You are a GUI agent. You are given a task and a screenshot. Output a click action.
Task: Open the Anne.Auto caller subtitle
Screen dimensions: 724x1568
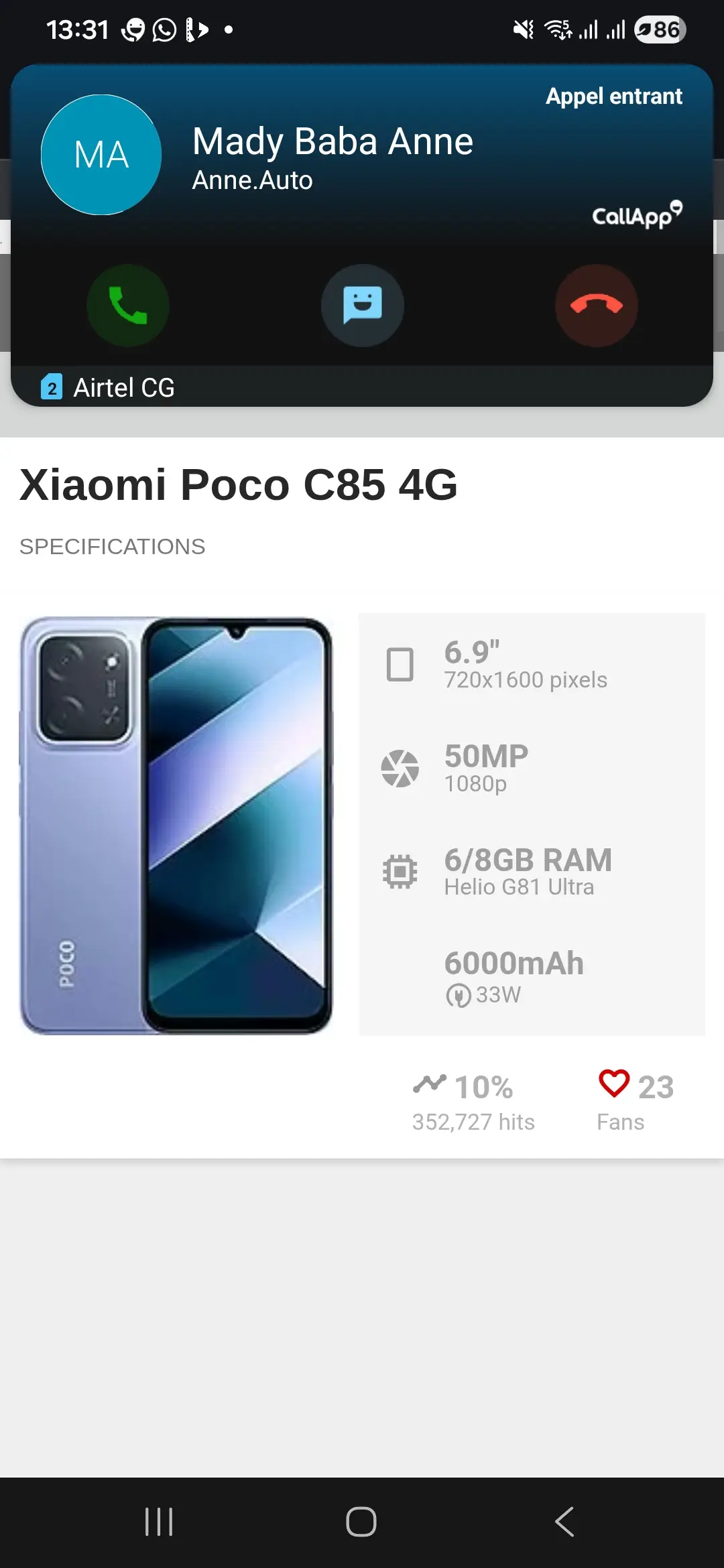coord(251,180)
